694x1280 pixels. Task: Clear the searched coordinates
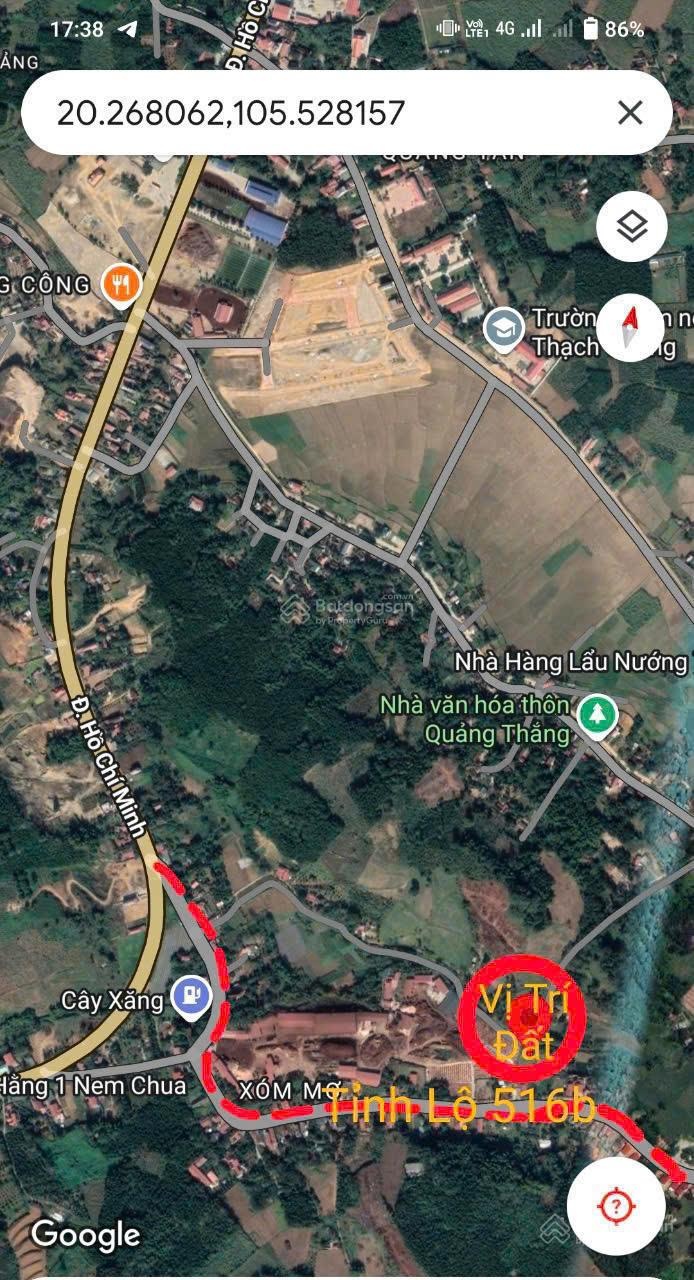630,112
